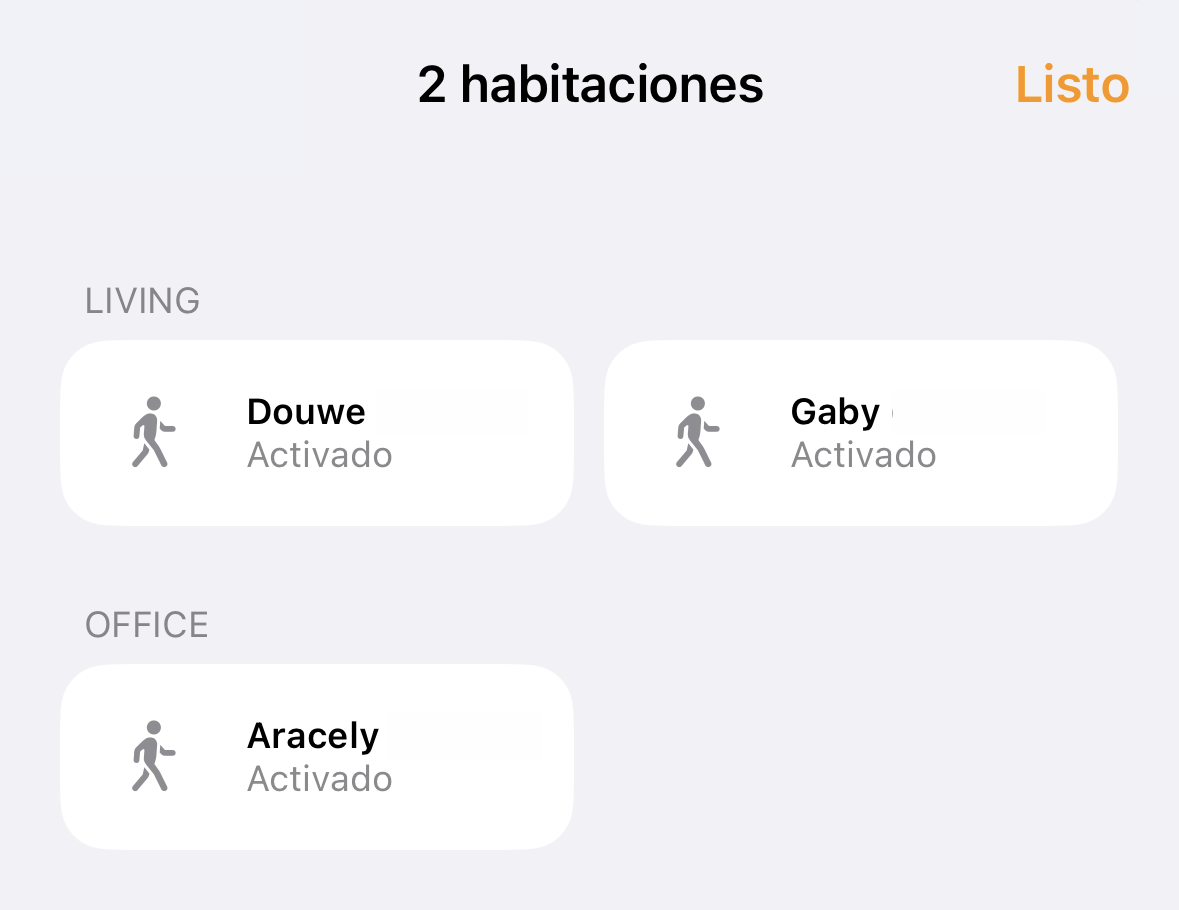Tap Listo to finish

coord(1071,85)
